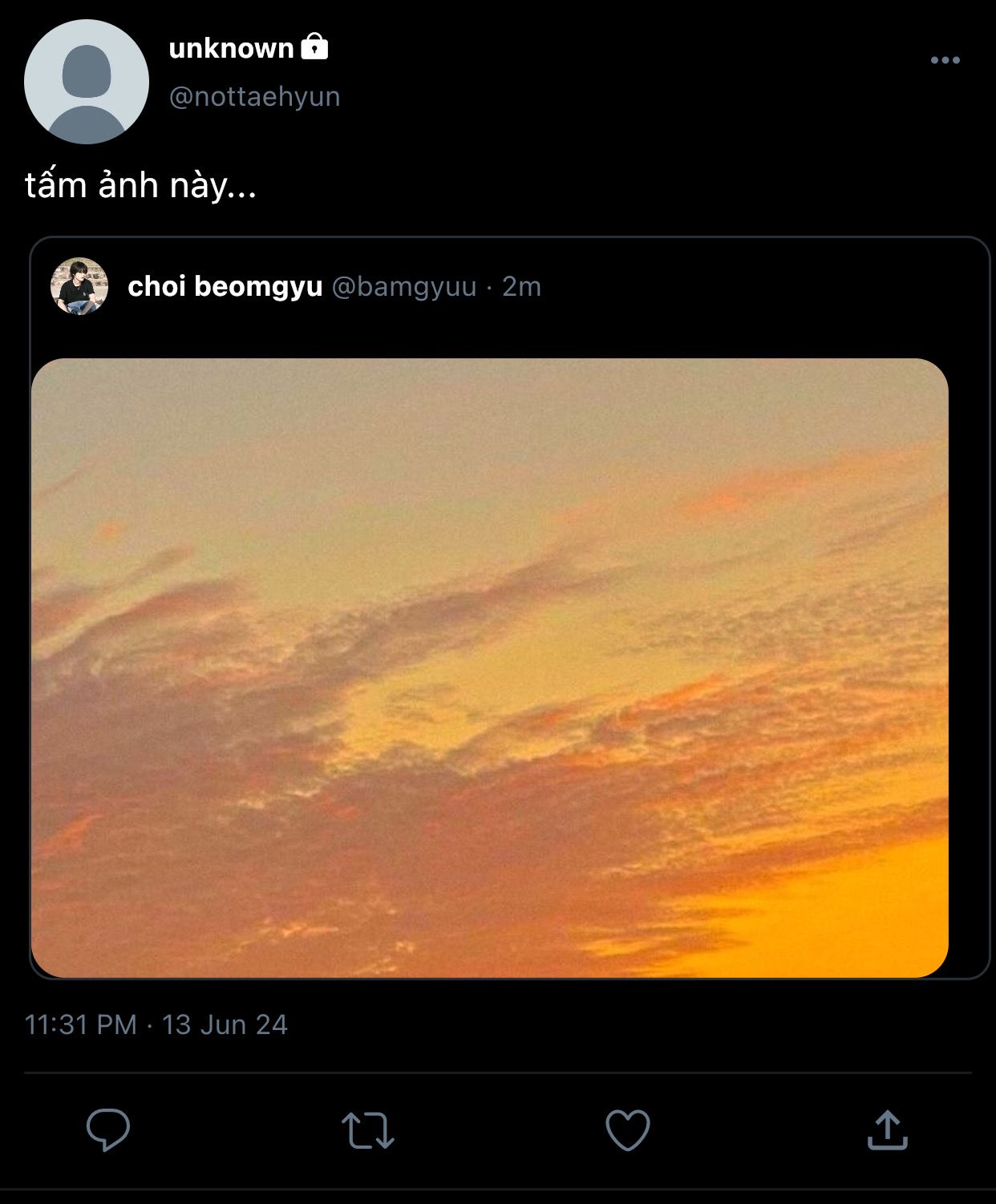This screenshot has width=996, height=1204.
Task: Share this tweet
Action: tap(887, 1129)
